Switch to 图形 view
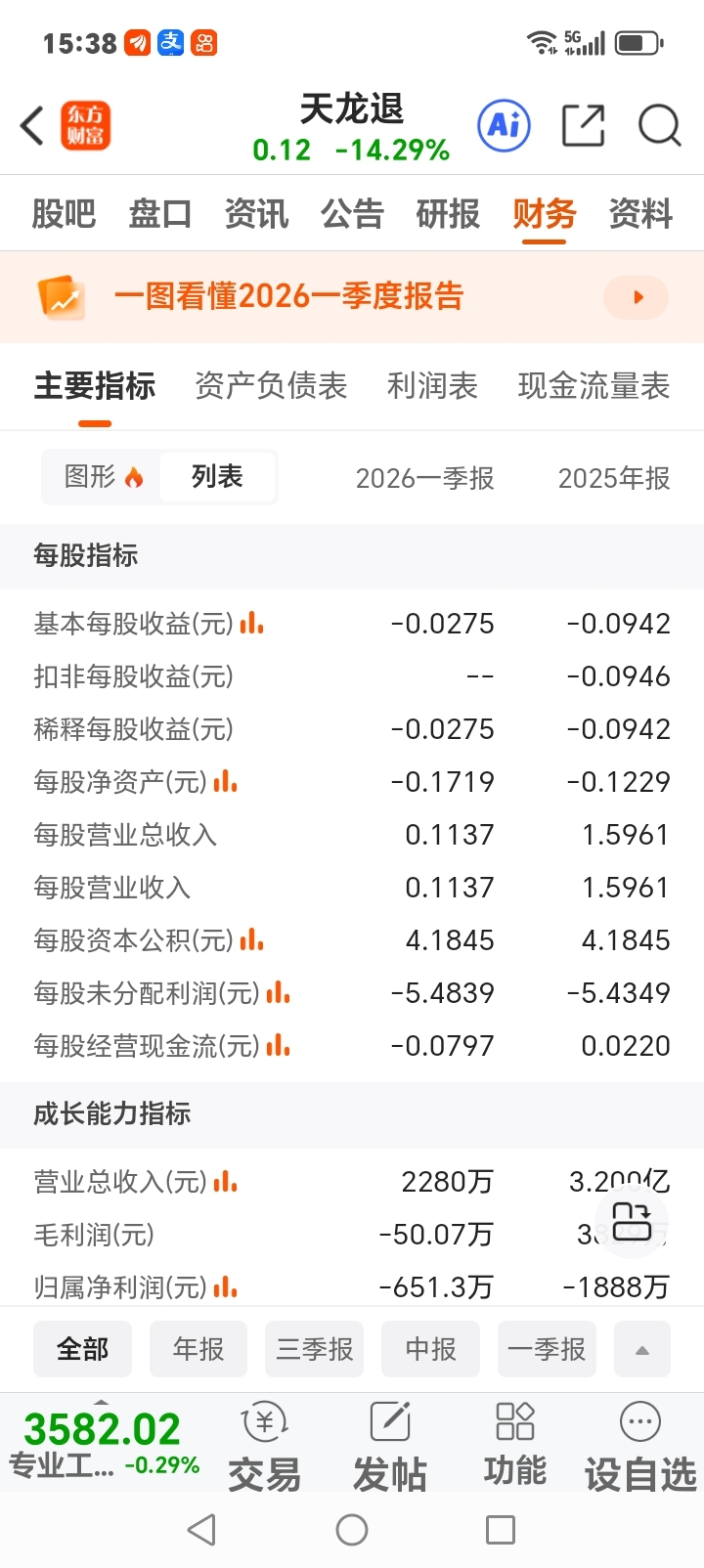 tap(103, 477)
